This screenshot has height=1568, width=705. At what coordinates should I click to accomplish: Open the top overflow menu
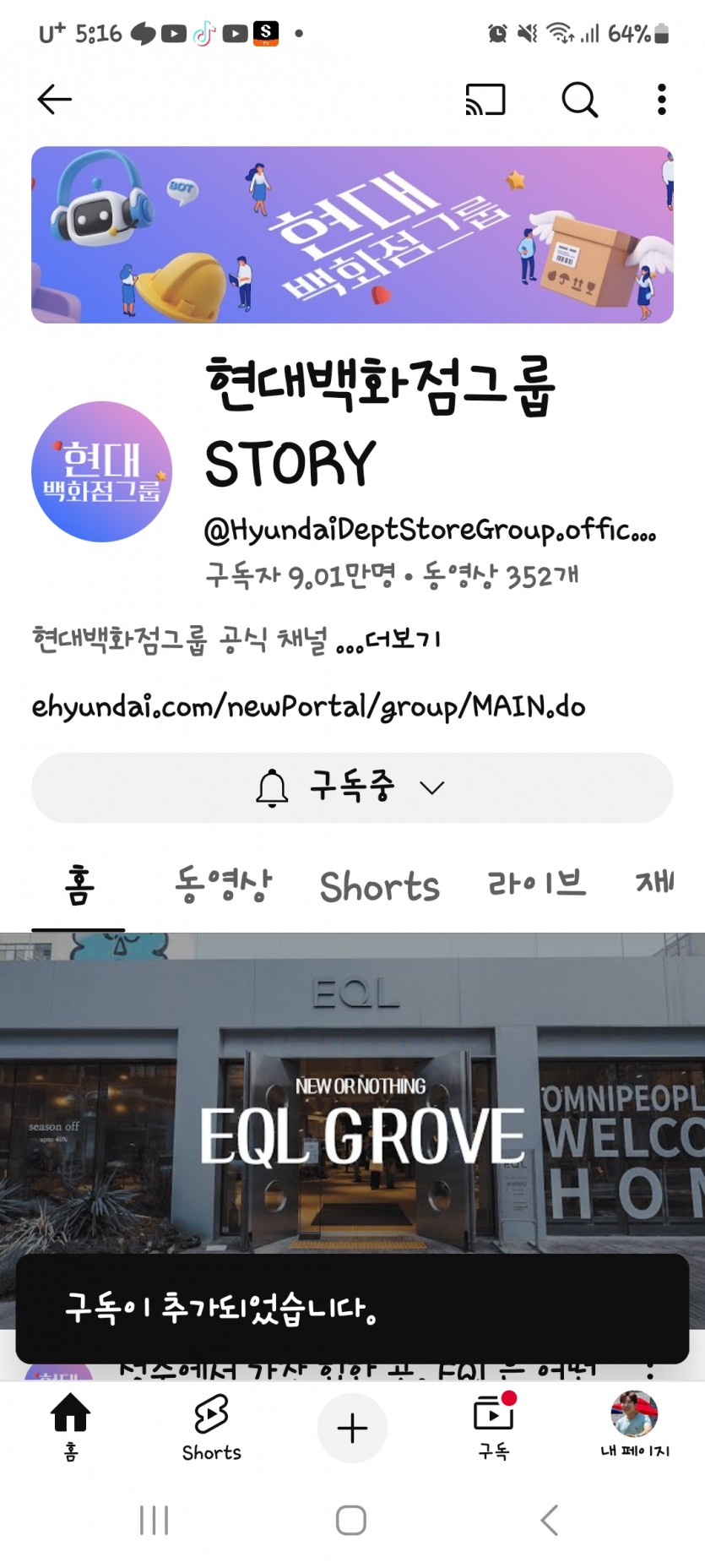point(662,100)
